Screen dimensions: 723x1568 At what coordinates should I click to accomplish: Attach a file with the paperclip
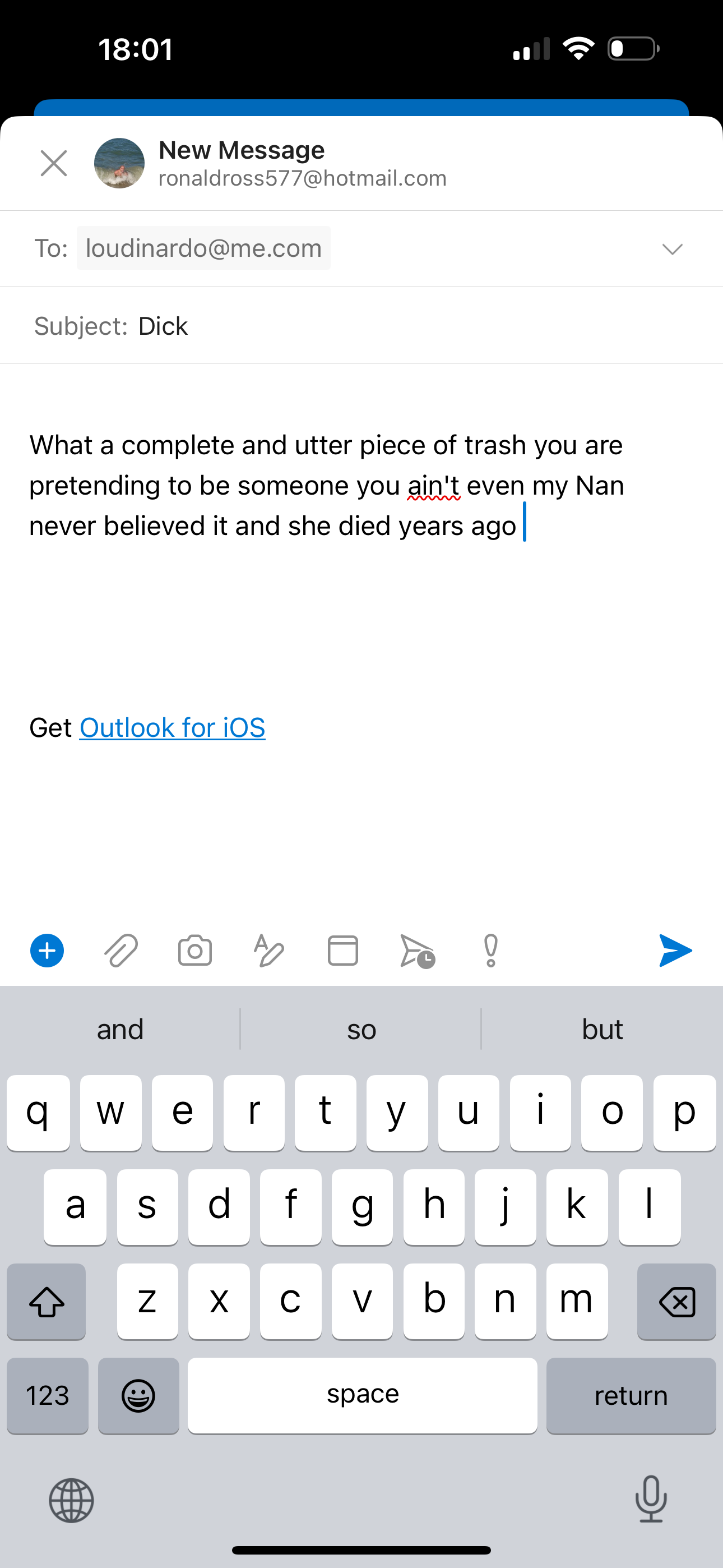click(x=121, y=950)
